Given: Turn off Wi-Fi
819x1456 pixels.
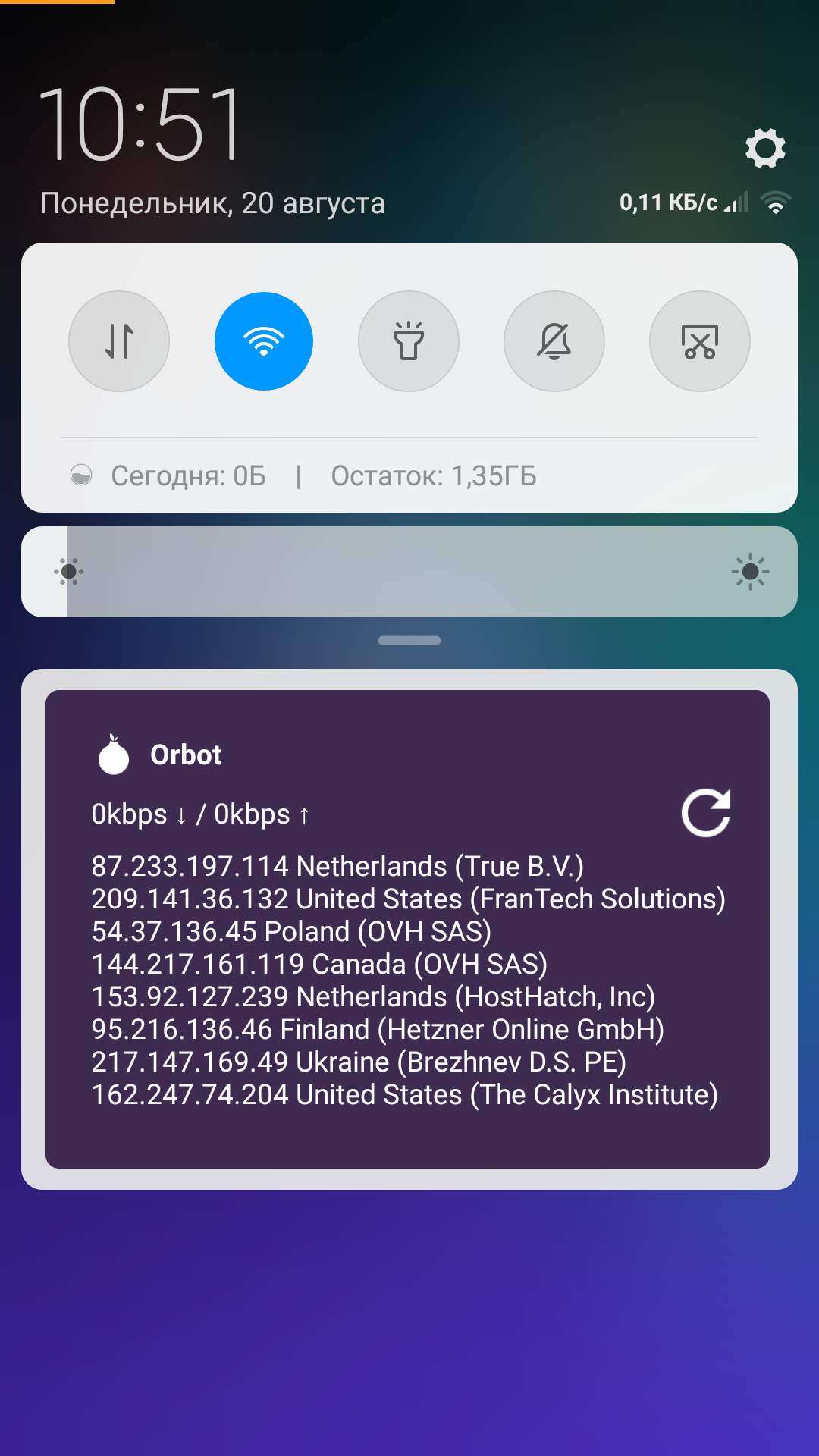Looking at the screenshot, I should pyautogui.click(x=264, y=341).
